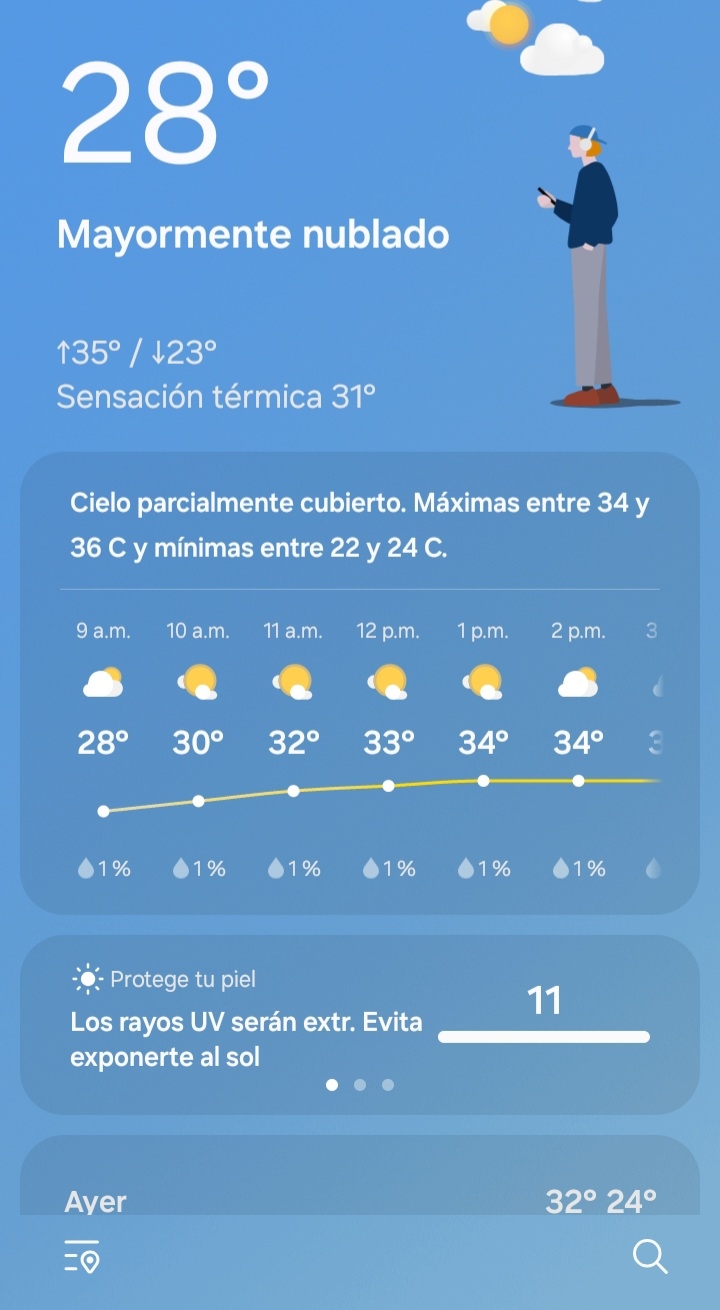Open the Ayer daily forecast row
Screen dimensions: 720x1310
(x=360, y=1200)
